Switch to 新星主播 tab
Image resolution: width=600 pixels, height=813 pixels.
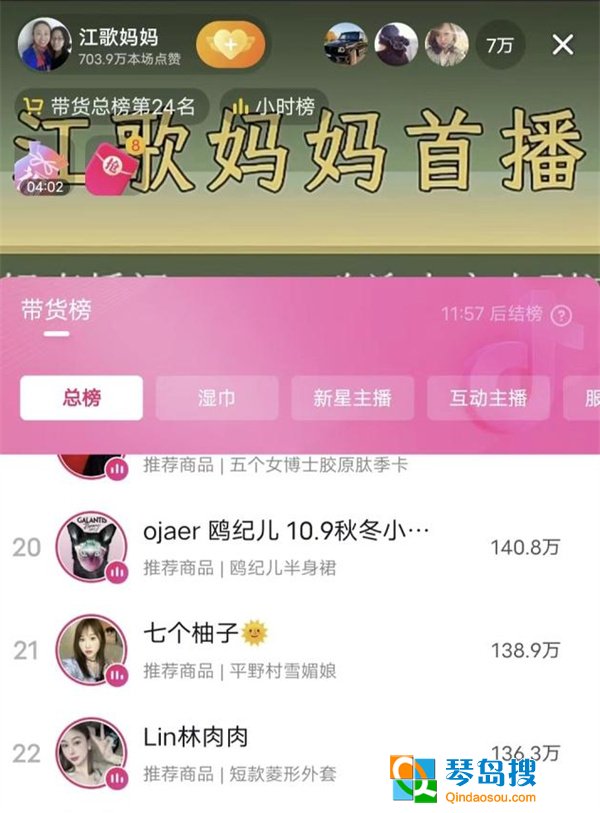coord(352,398)
